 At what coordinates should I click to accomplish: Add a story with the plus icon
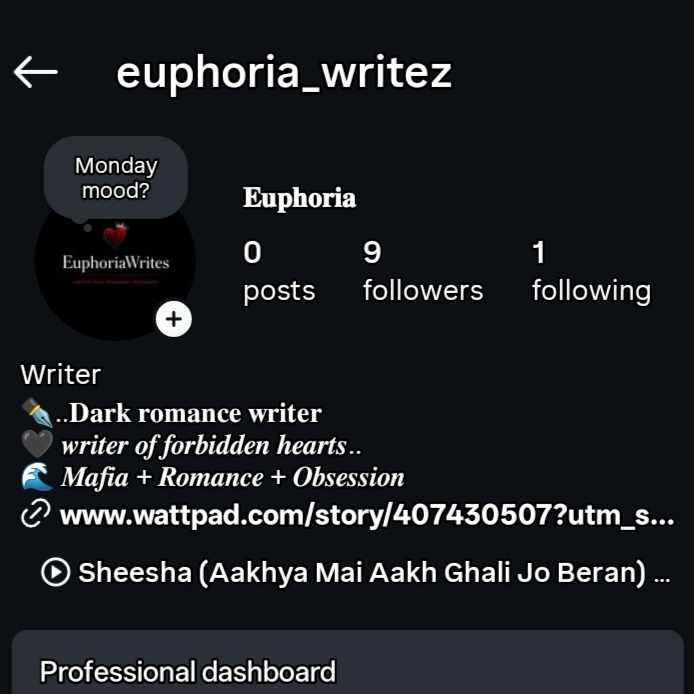tap(174, 319)
